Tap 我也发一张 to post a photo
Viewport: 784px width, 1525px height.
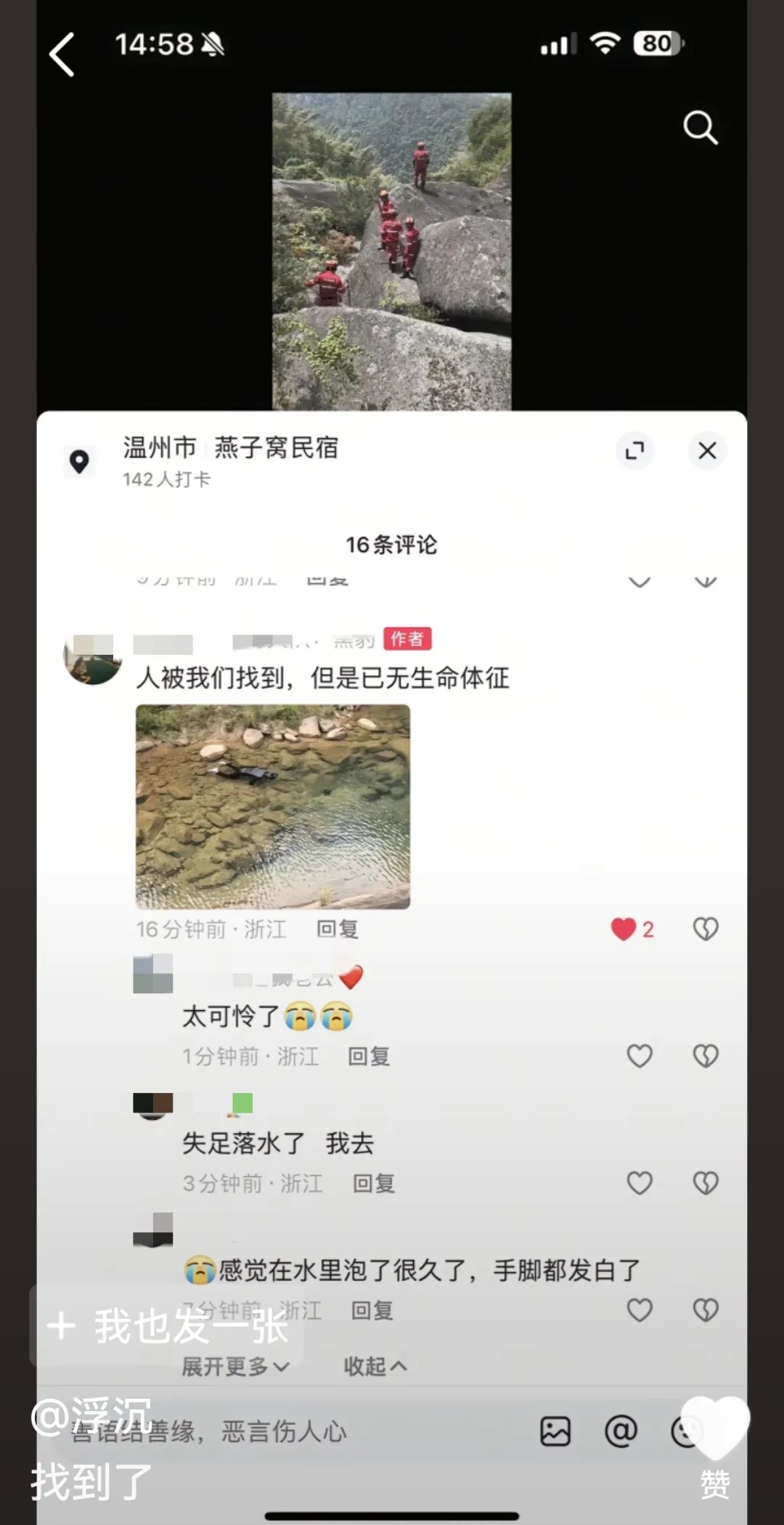click(168, 1326)
